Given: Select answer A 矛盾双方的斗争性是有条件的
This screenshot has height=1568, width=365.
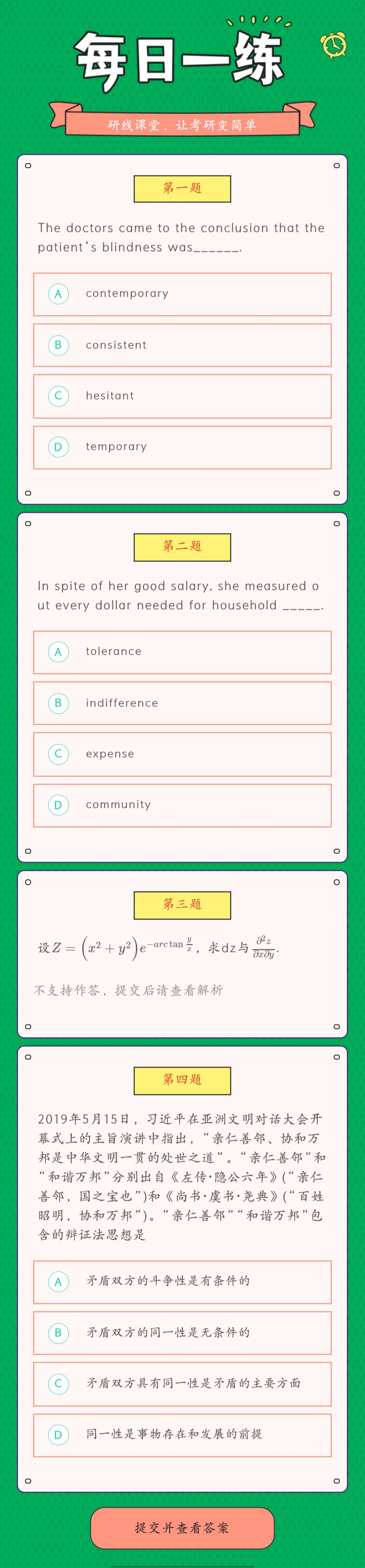Looking at the screenshot, I should 181,1281.
